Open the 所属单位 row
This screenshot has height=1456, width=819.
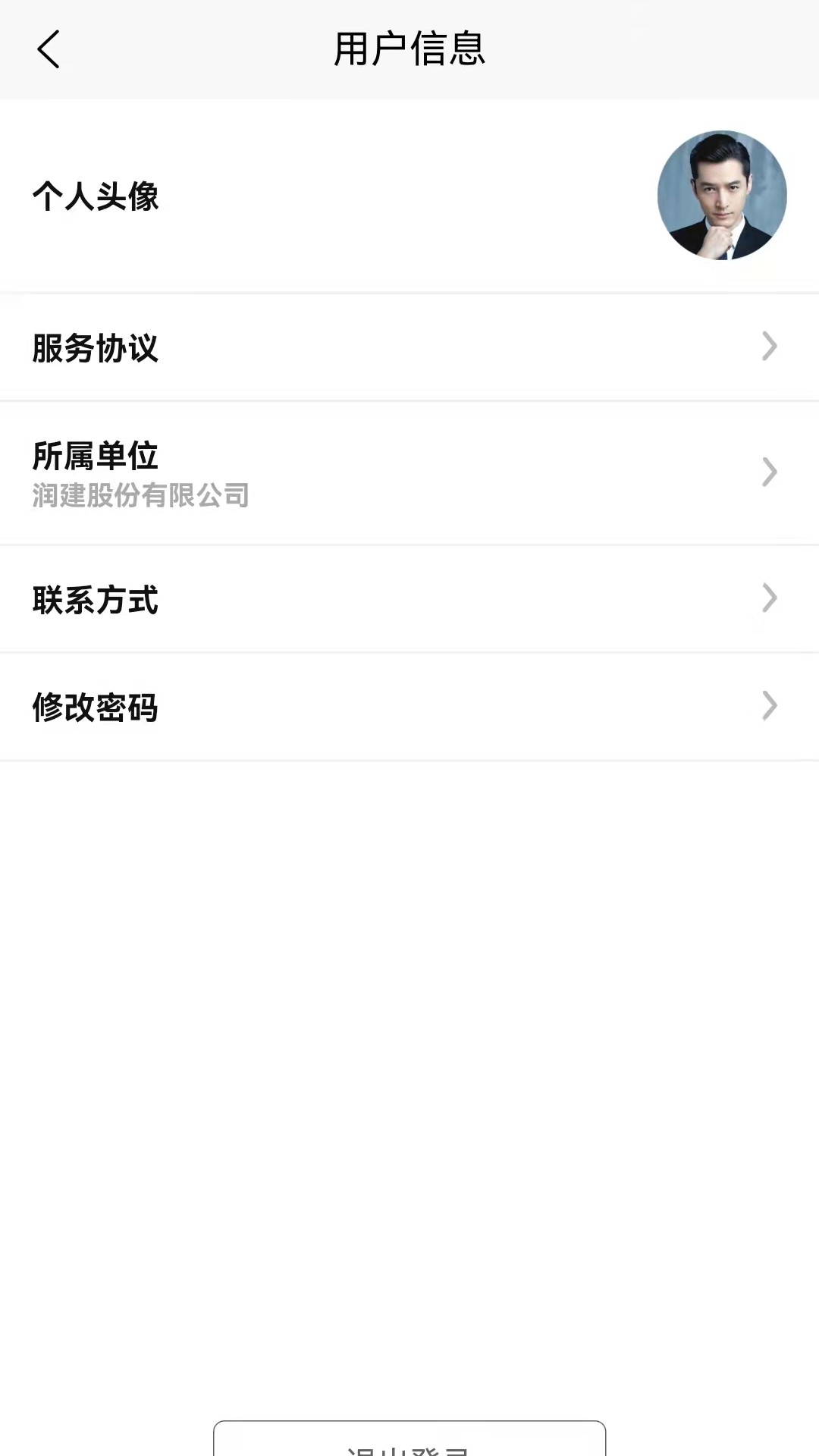click(409, 473)
